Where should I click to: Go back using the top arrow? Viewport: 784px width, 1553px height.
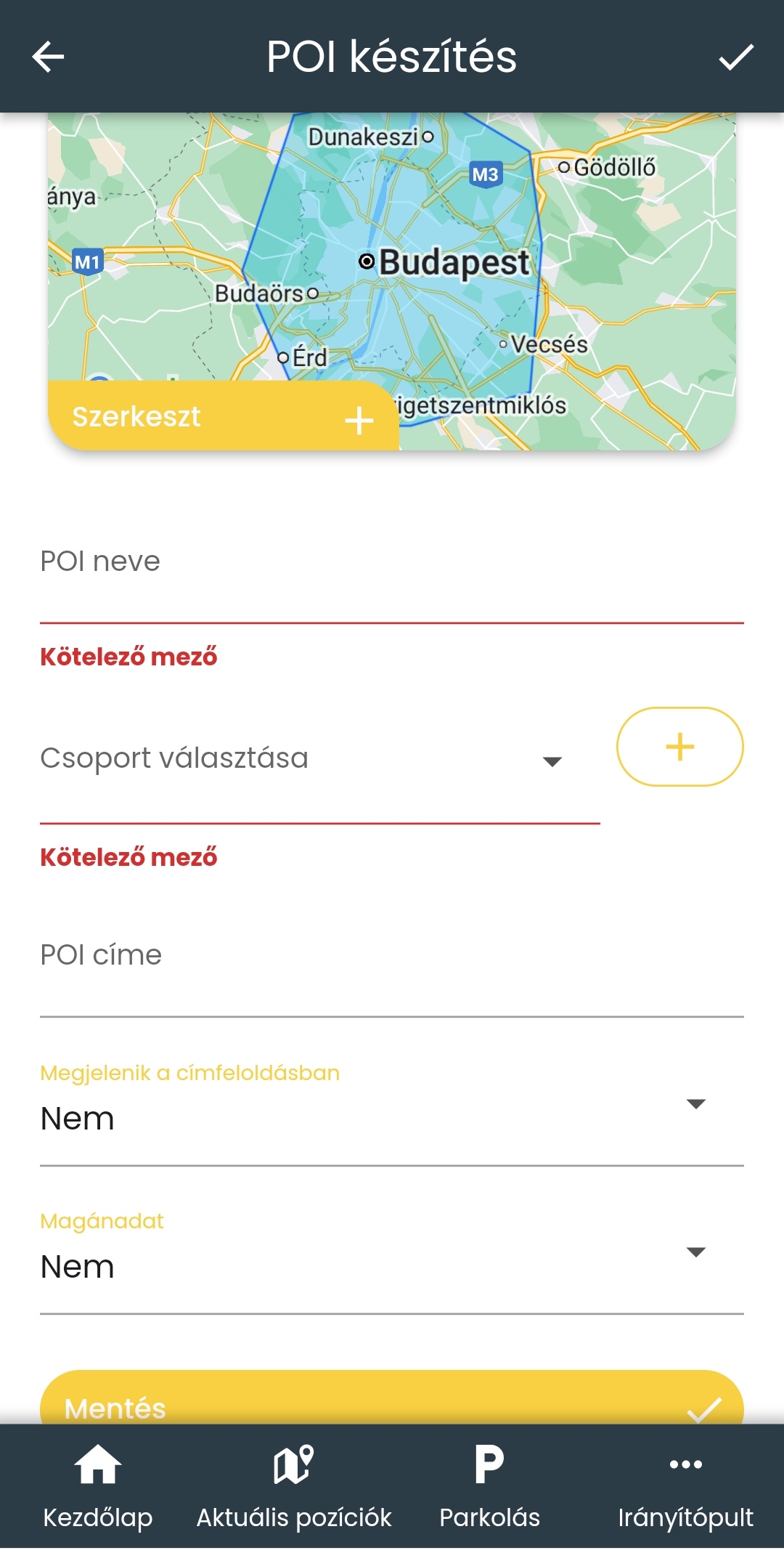[x=49, y=57]
